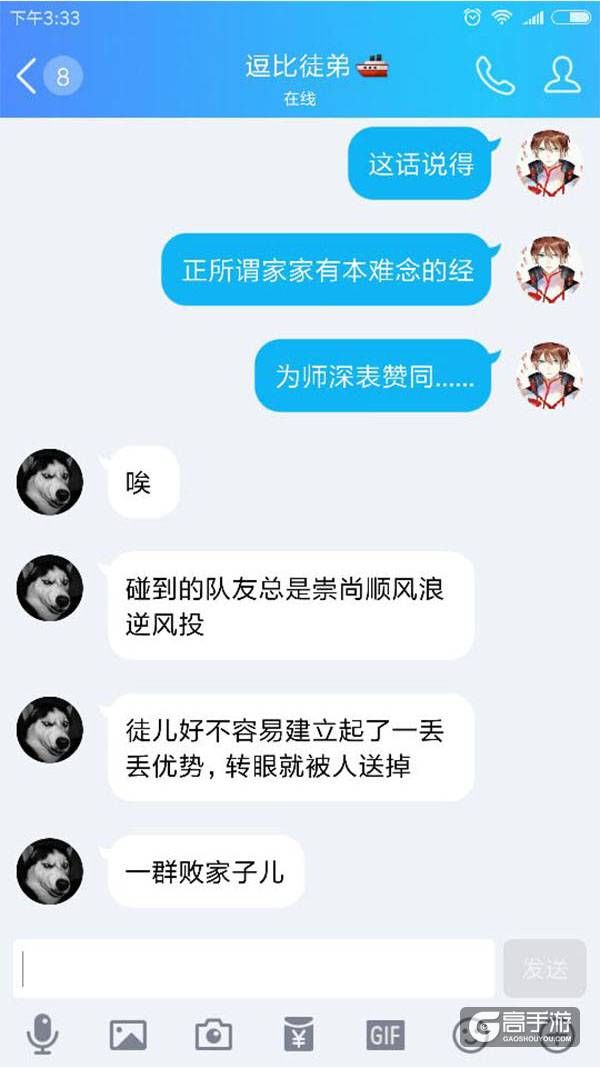600x1067 pixels.
Task: Tap the message input field
Action: [255, 968]
